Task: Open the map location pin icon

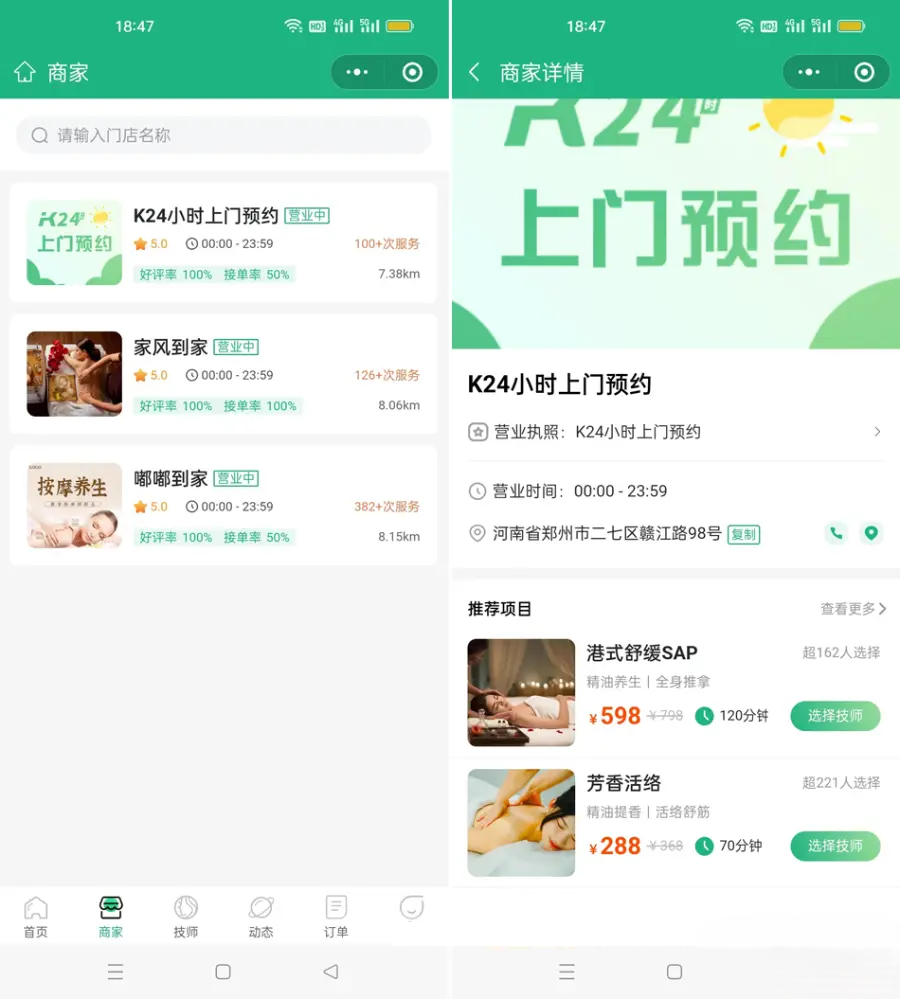Action: click(x=871, y=533)
